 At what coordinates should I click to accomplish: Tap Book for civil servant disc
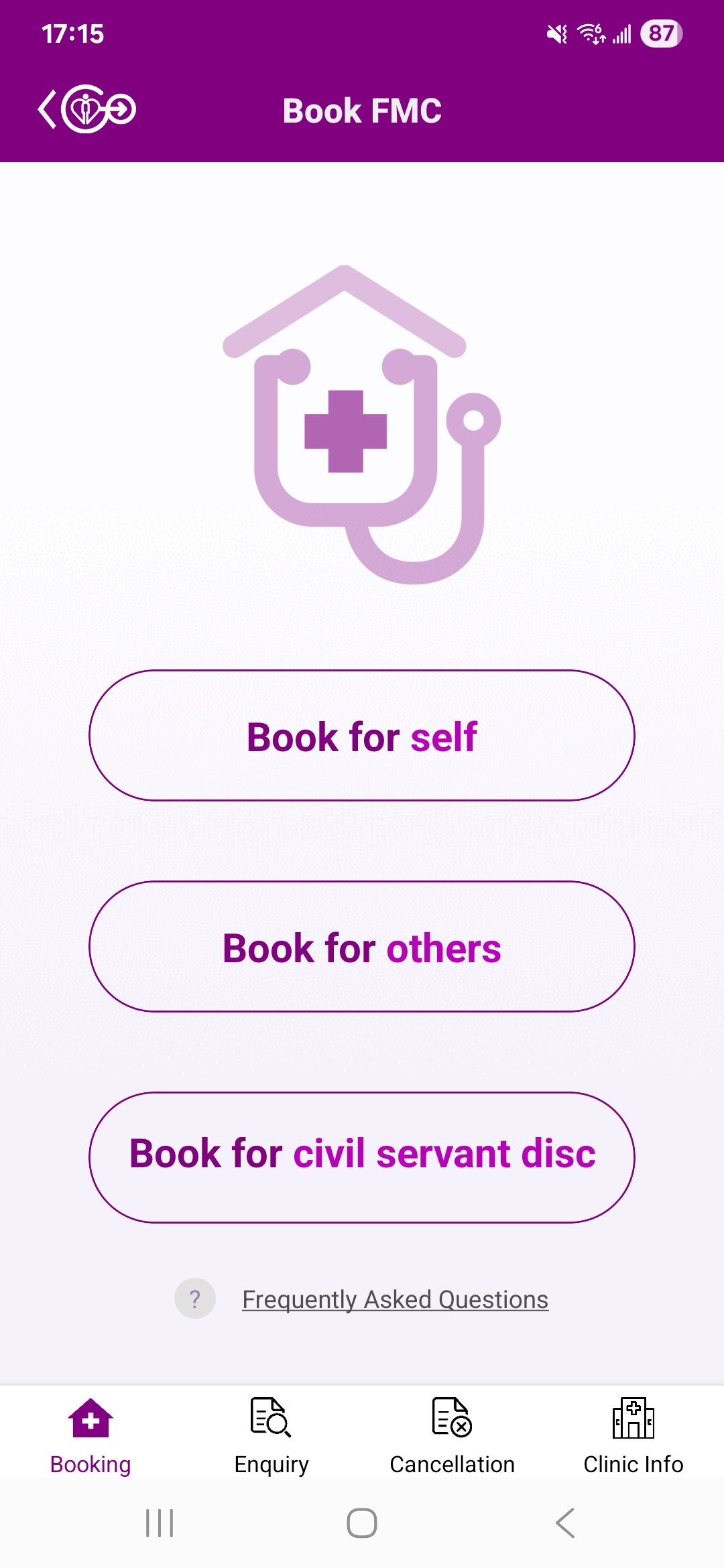362,1158
